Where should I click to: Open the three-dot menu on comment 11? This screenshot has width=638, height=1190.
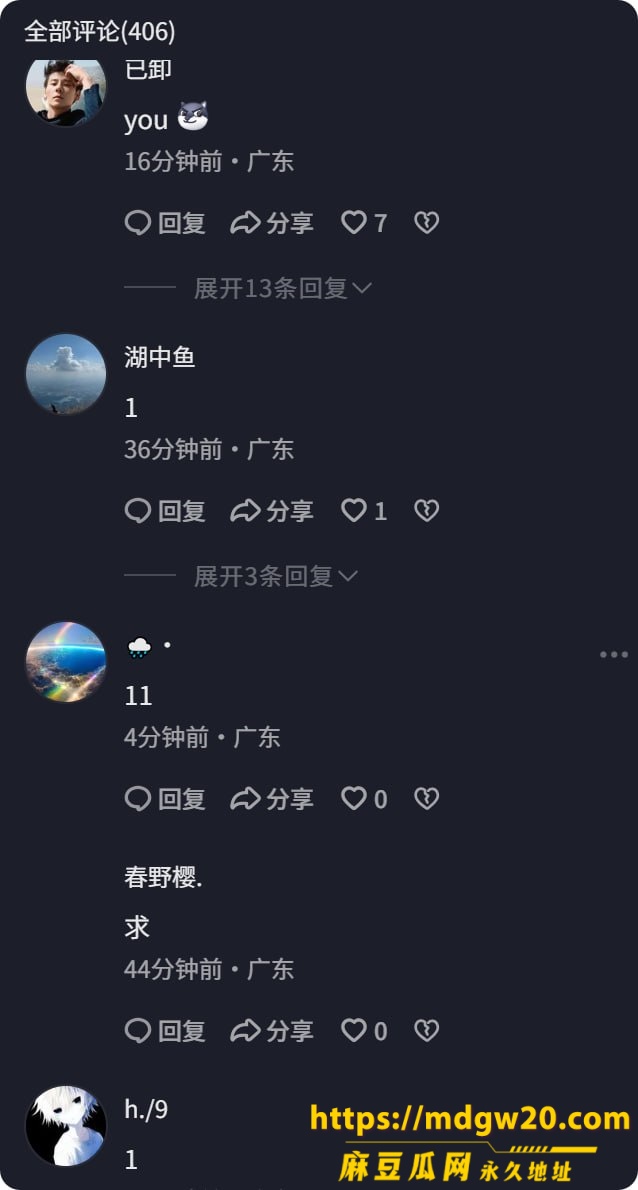click(614, 655)
